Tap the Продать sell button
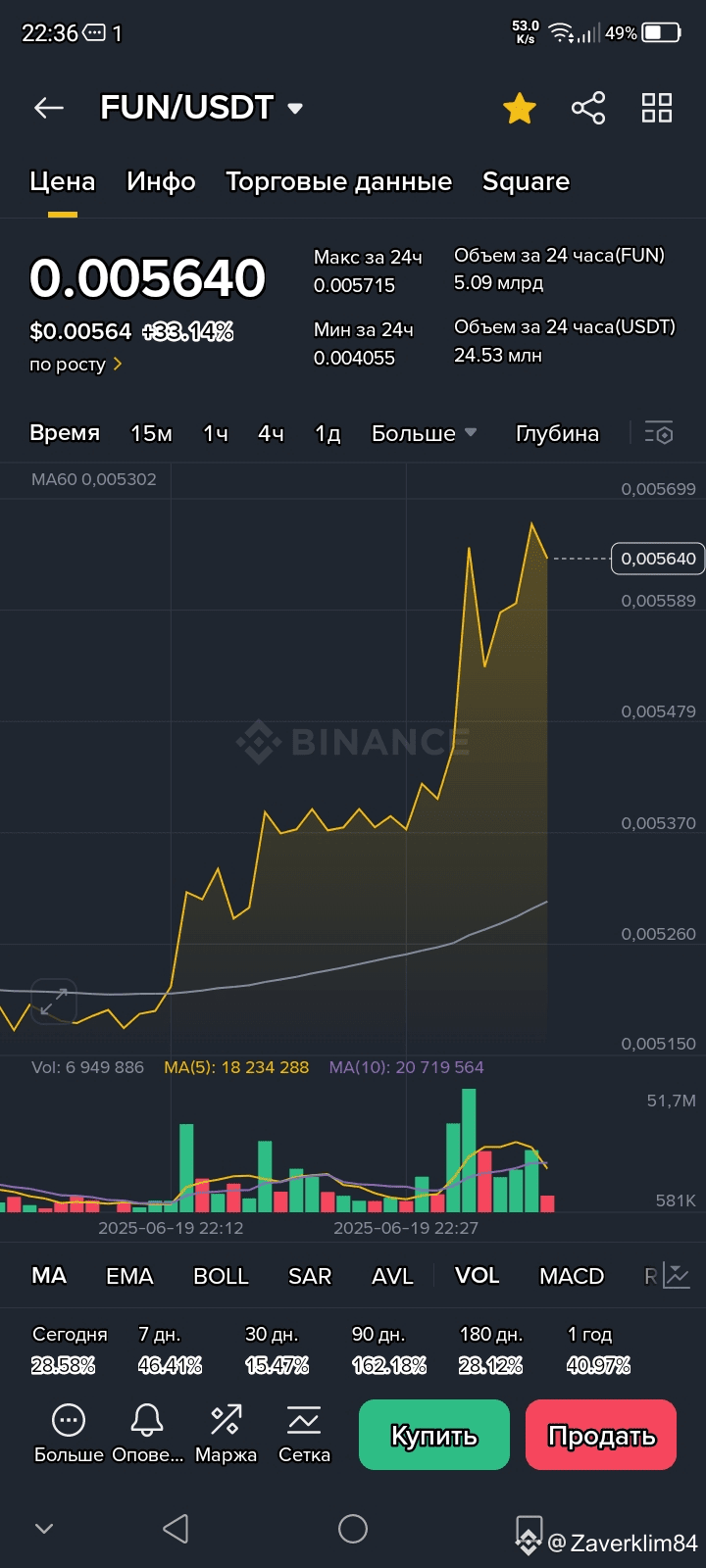 click(x=601, y=1435)
